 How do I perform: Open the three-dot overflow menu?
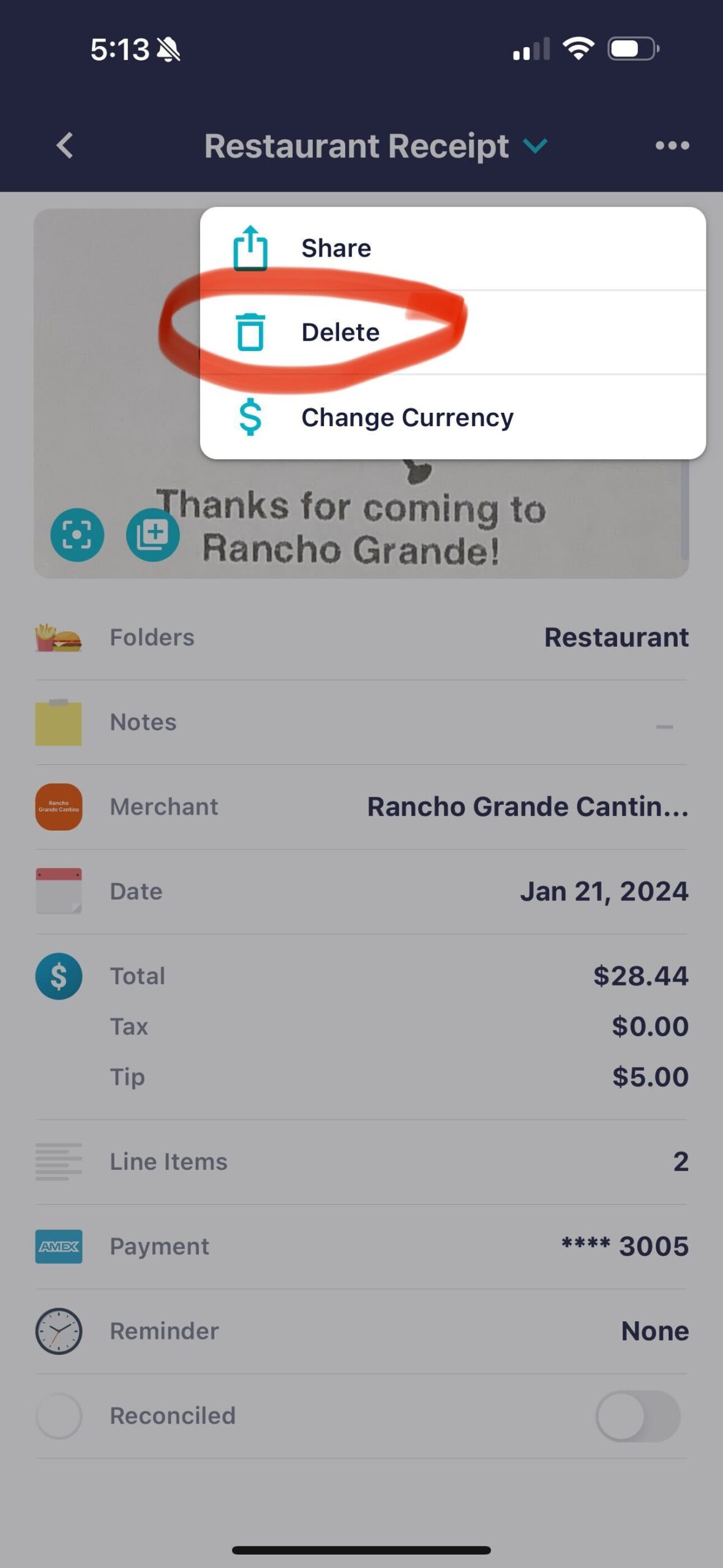coord(672,146)
